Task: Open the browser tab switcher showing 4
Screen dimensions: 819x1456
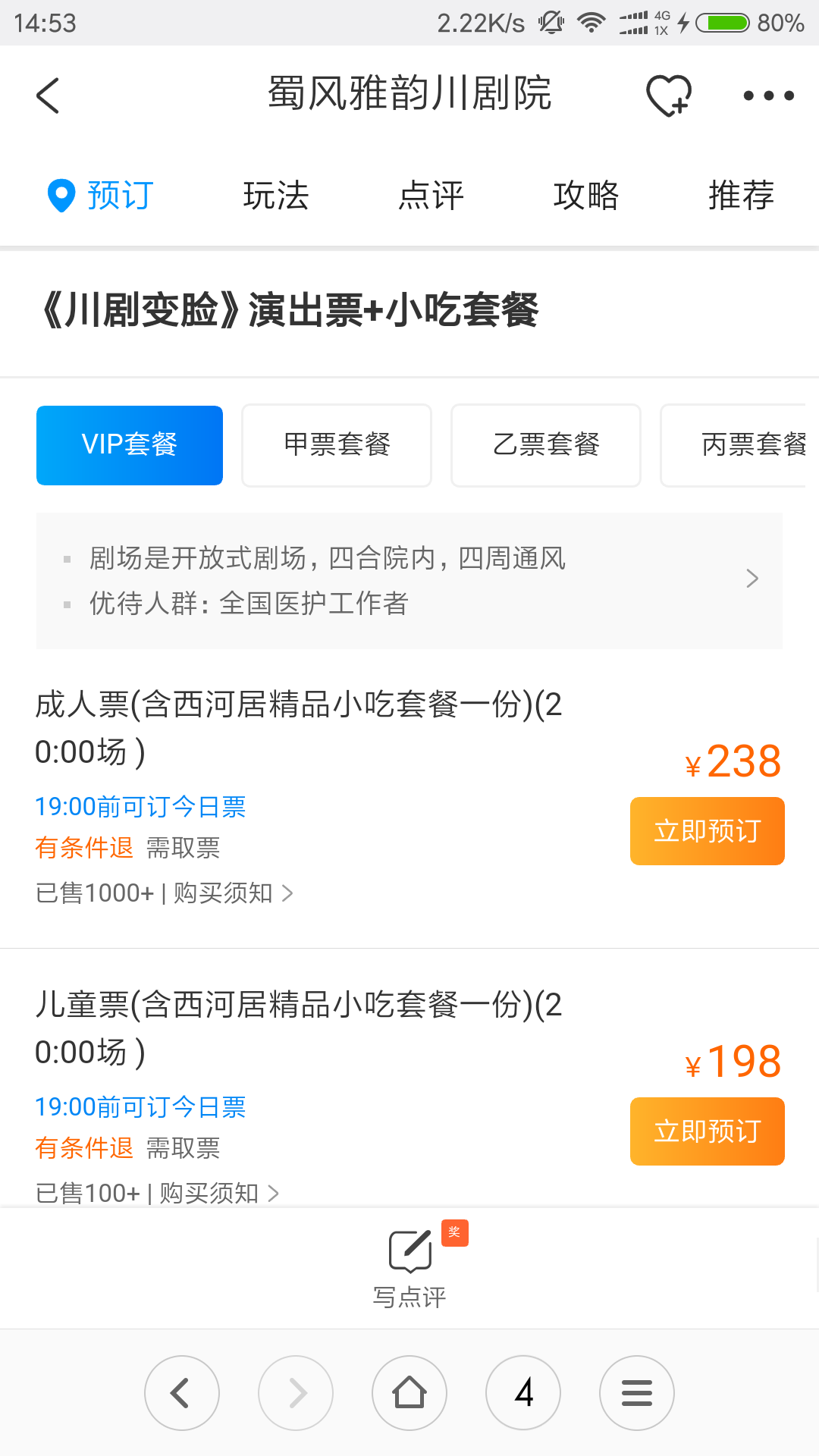Action: [x=523, y=1393]
